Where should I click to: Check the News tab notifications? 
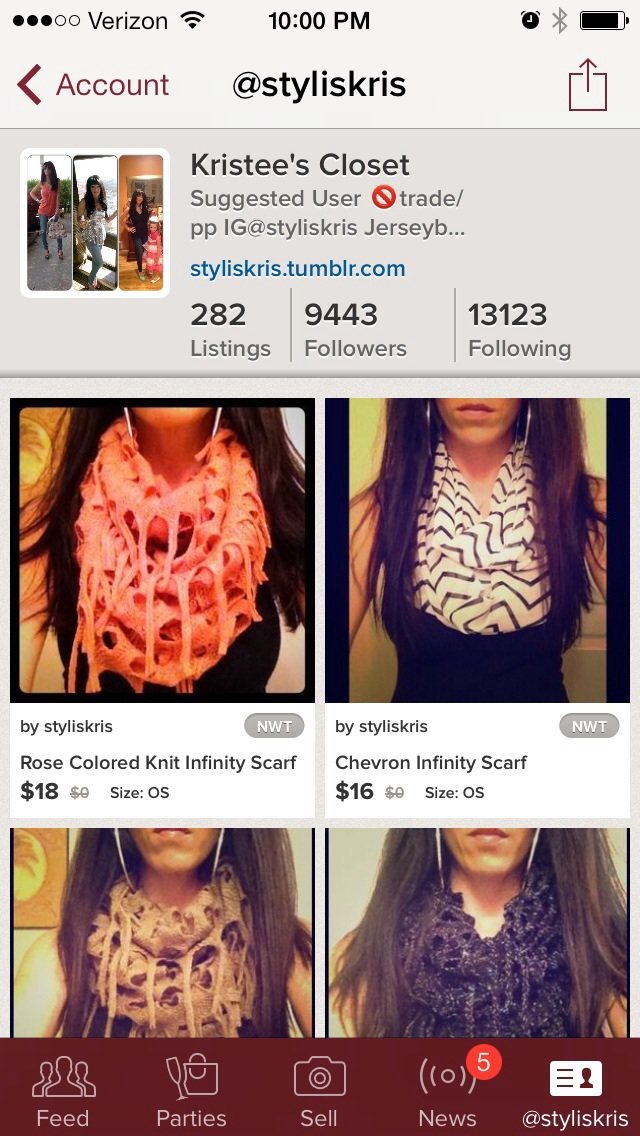click(448, 1092)
